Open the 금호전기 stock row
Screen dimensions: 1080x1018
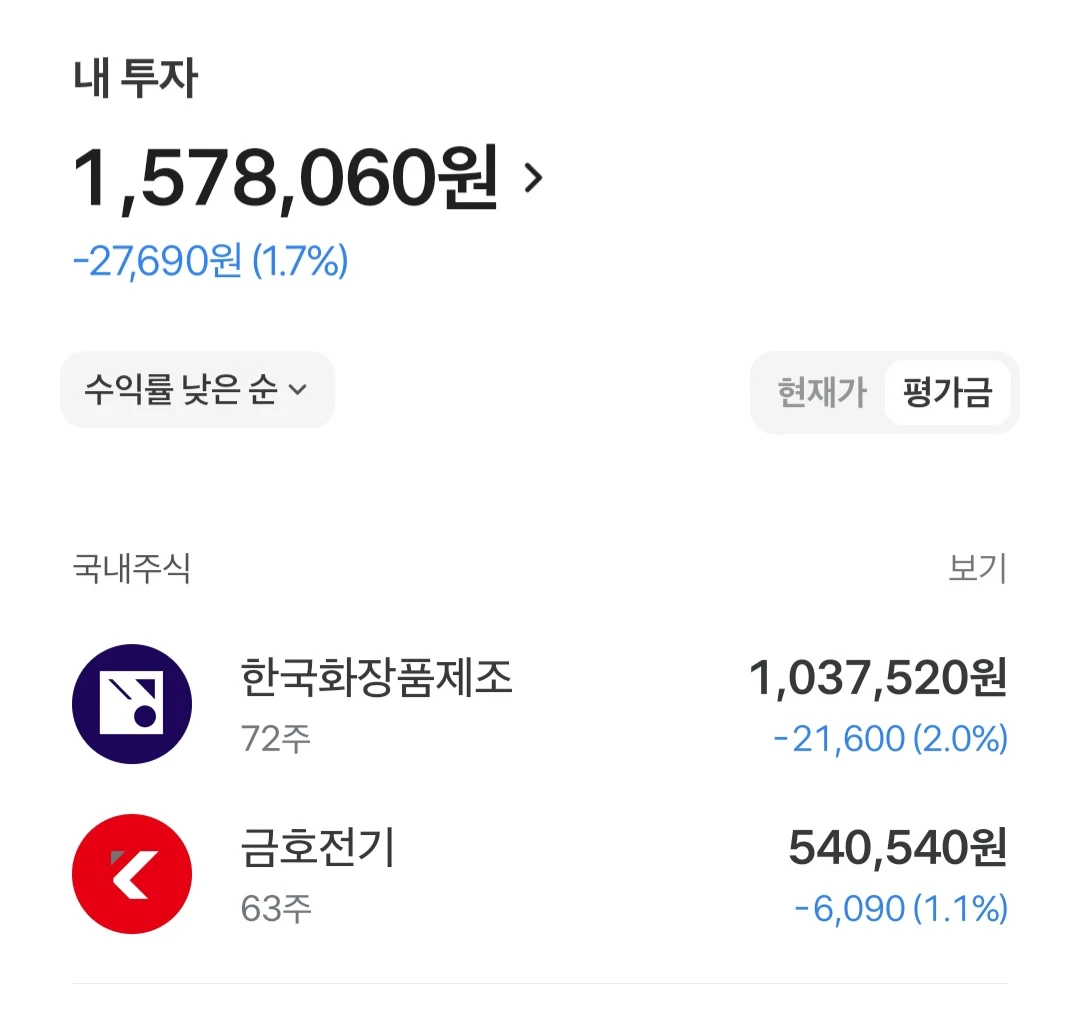(540, 875)
